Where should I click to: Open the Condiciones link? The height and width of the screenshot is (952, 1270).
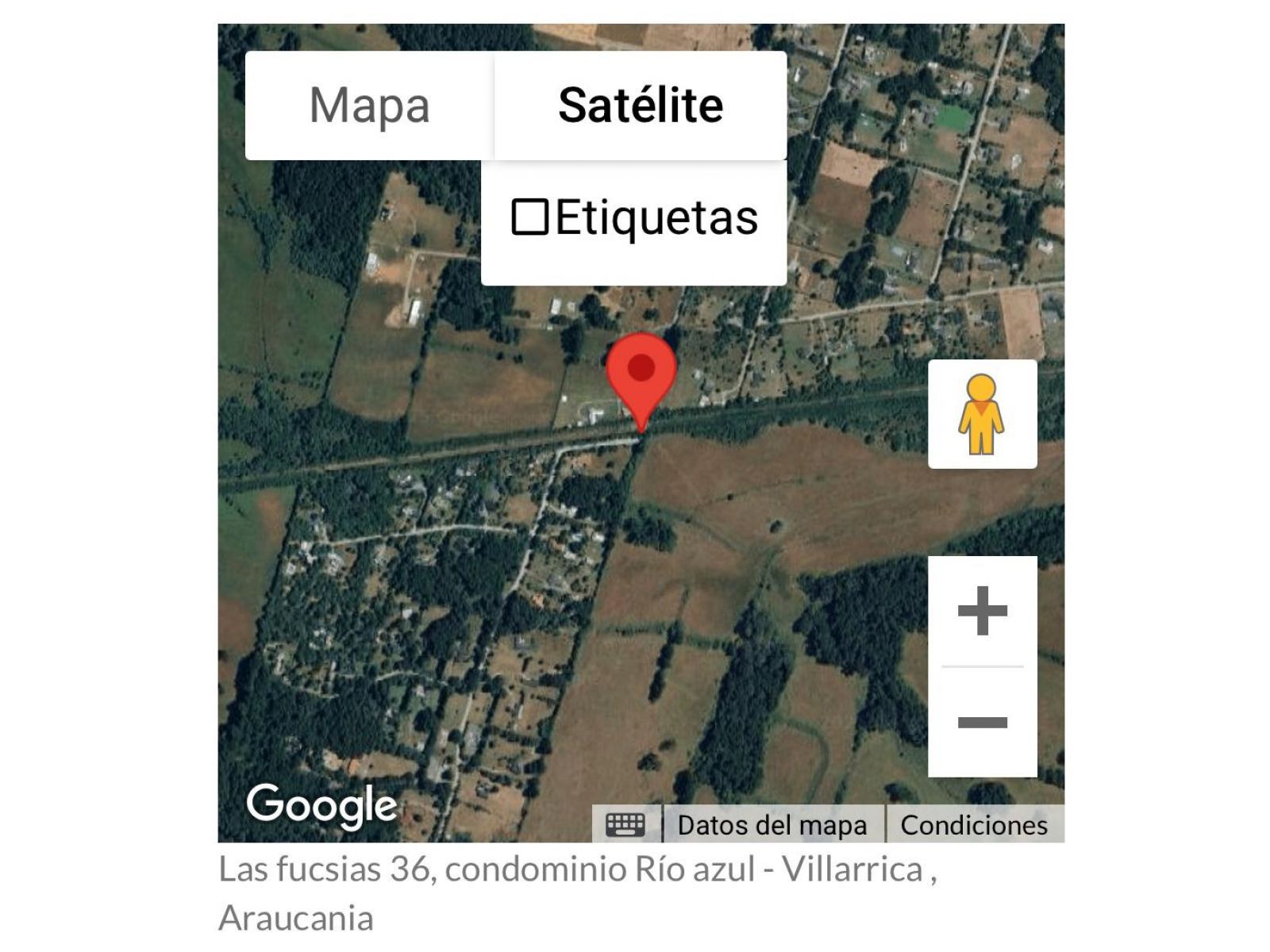pos(974,825)
